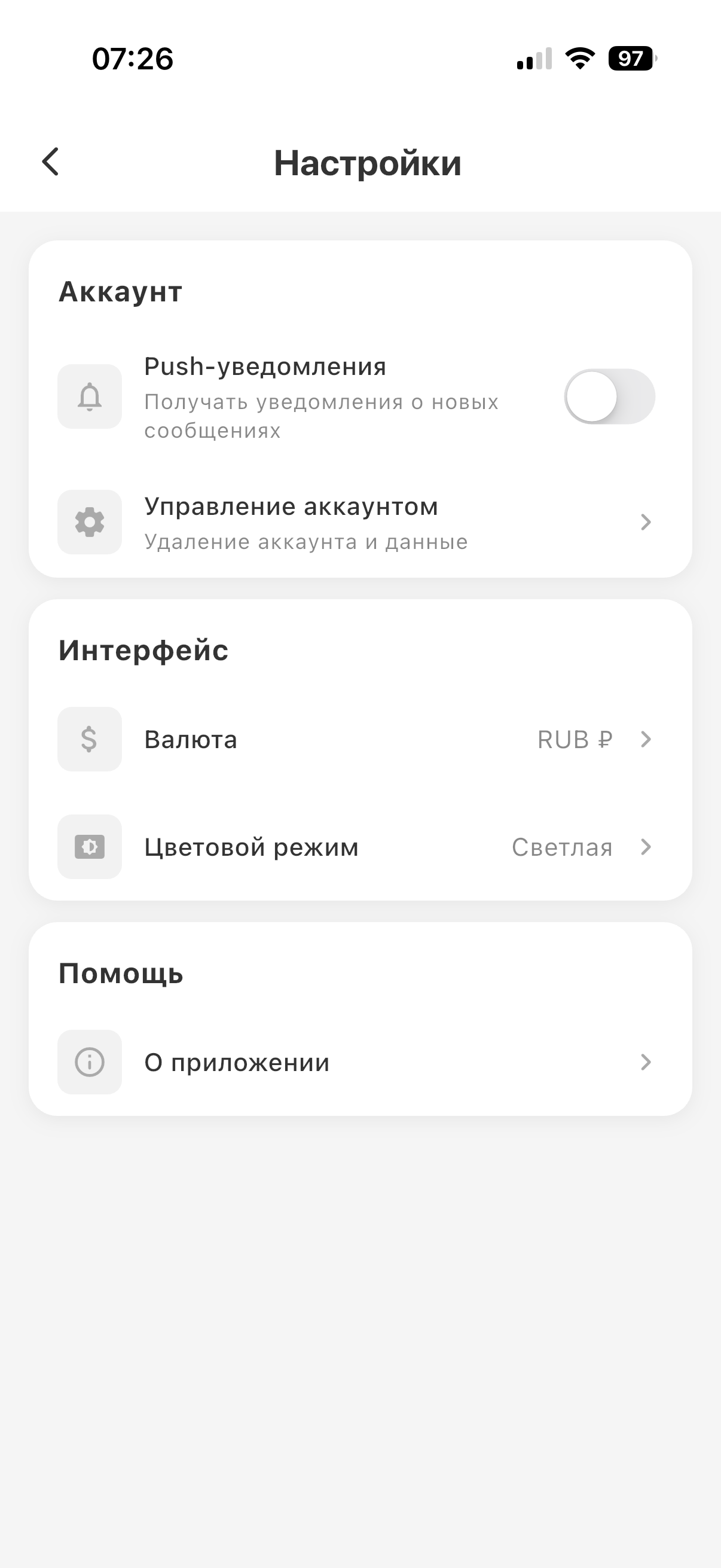This screenshot has height=1568, width=721.
Task: Expand the О приложении chevron
Action: (646, 1062)
